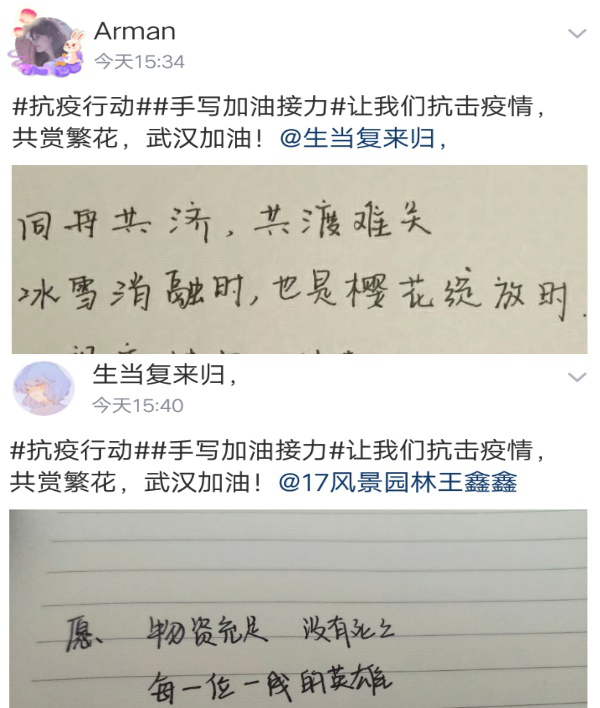Visit the mentioned user @17风景园林王鑫鑫

pyautogui.click(x=398, y=481)
